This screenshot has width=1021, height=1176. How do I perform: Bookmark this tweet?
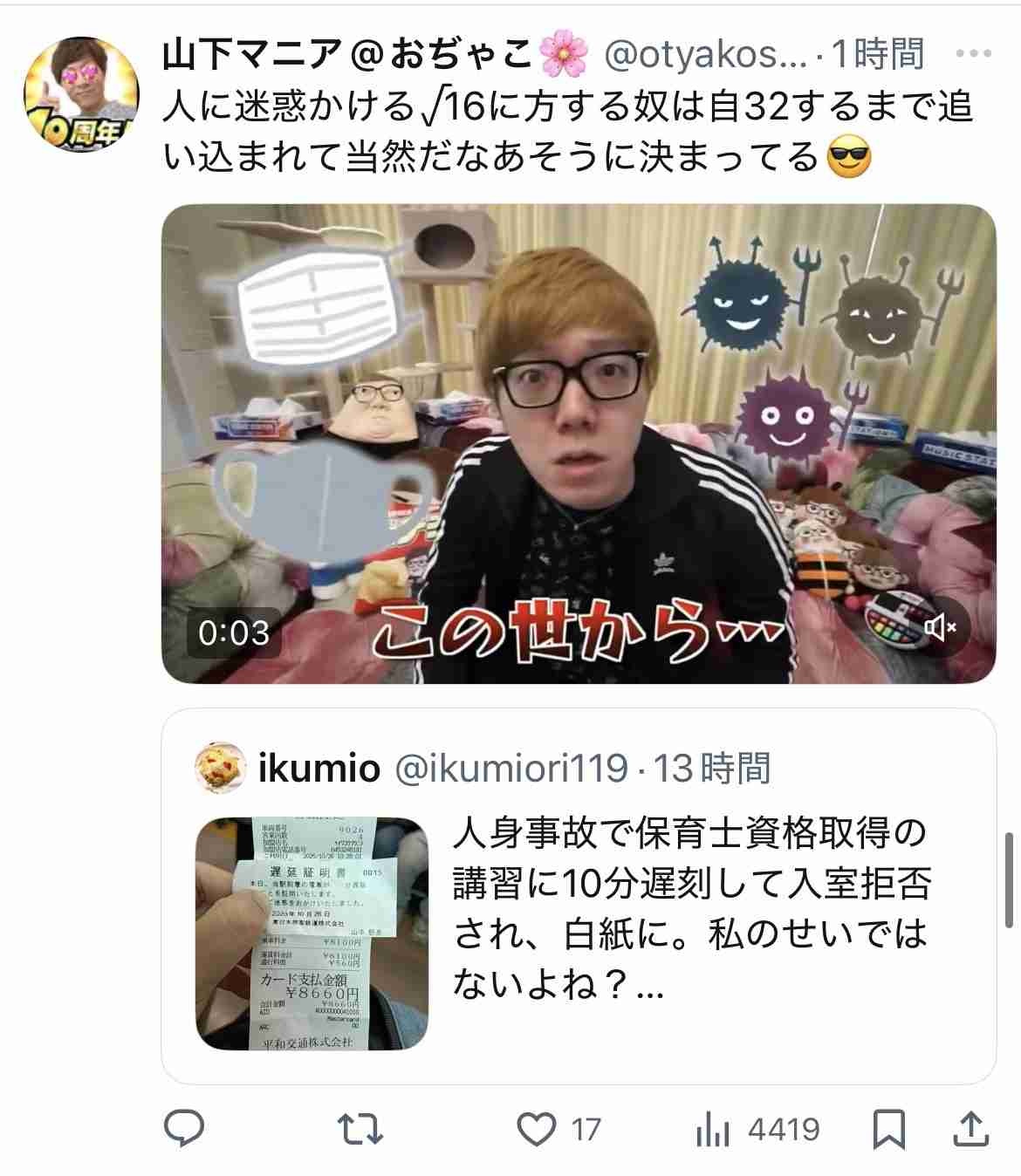[889, 1129]
